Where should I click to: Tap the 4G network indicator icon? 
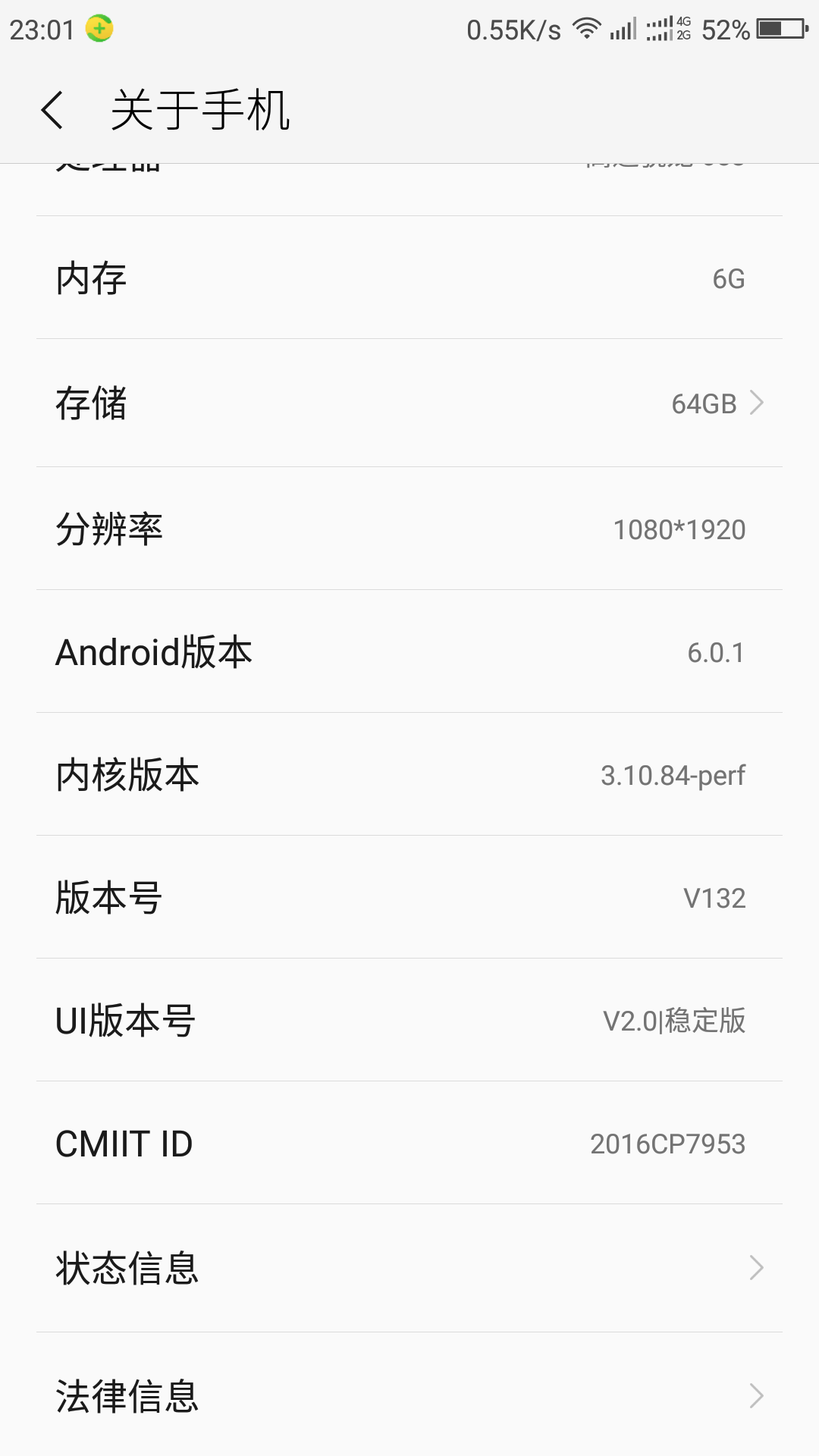[x=684, y=21]
